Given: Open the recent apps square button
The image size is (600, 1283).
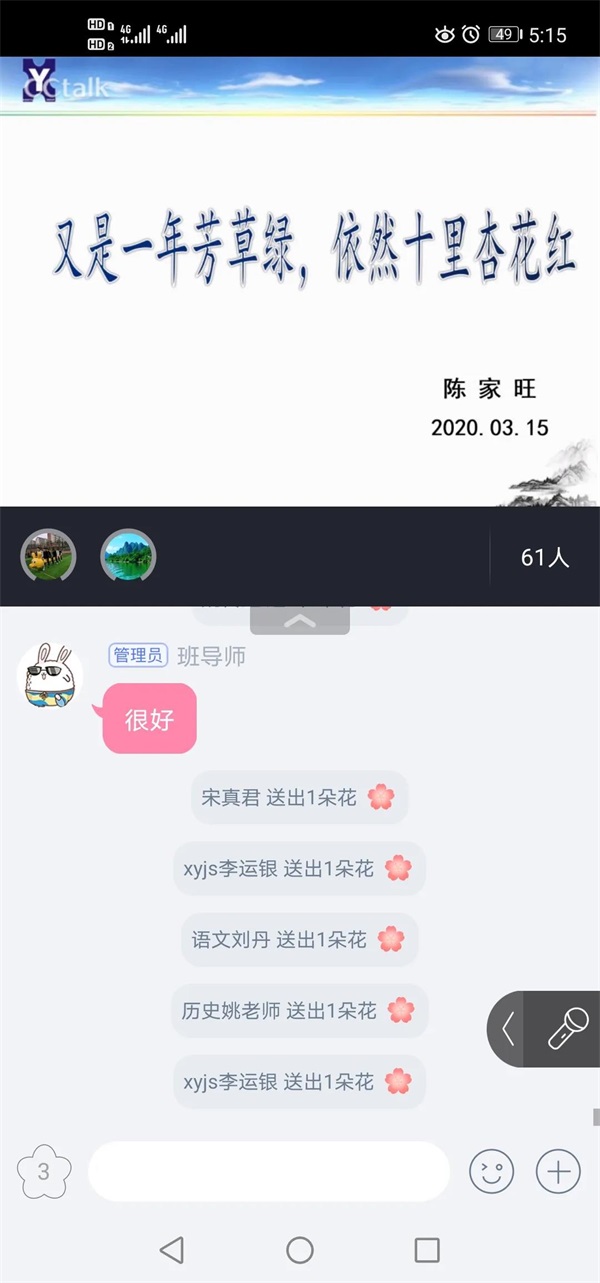Looking at the screenshot, I should coord(427,1249).
